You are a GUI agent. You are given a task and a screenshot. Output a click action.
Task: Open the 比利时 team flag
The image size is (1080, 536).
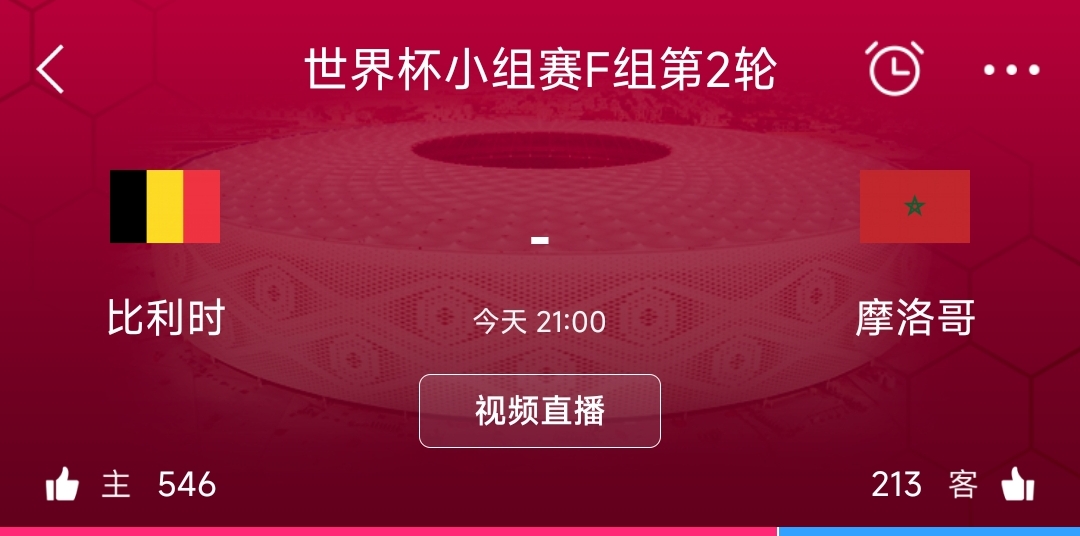[165, 206]
